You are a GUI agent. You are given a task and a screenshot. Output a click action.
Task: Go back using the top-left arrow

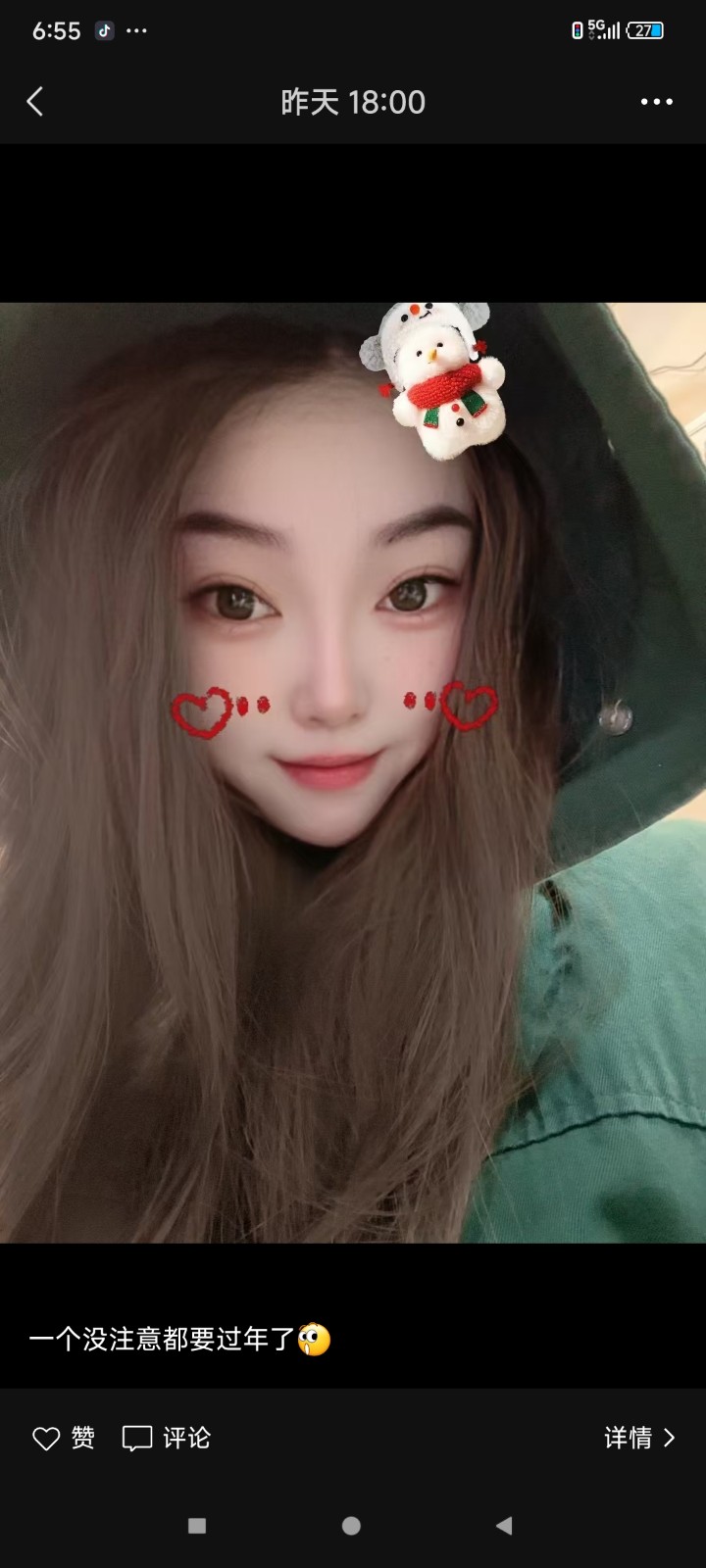pos(35,102)
